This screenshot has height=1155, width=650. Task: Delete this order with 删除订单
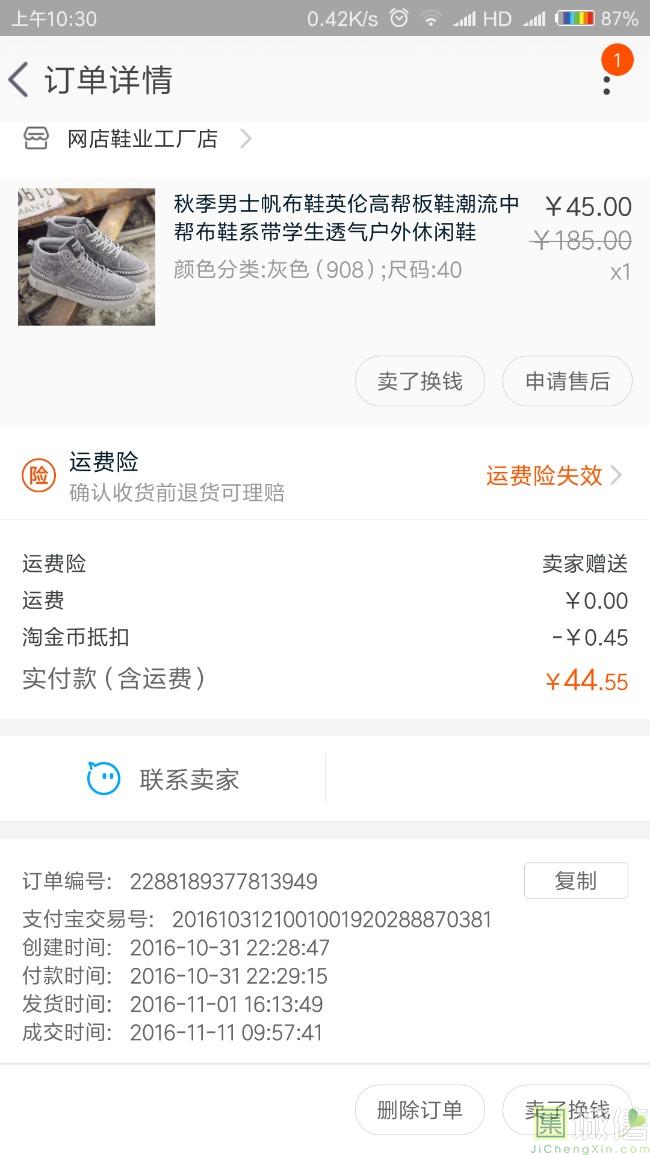[x=420, y=1109]
